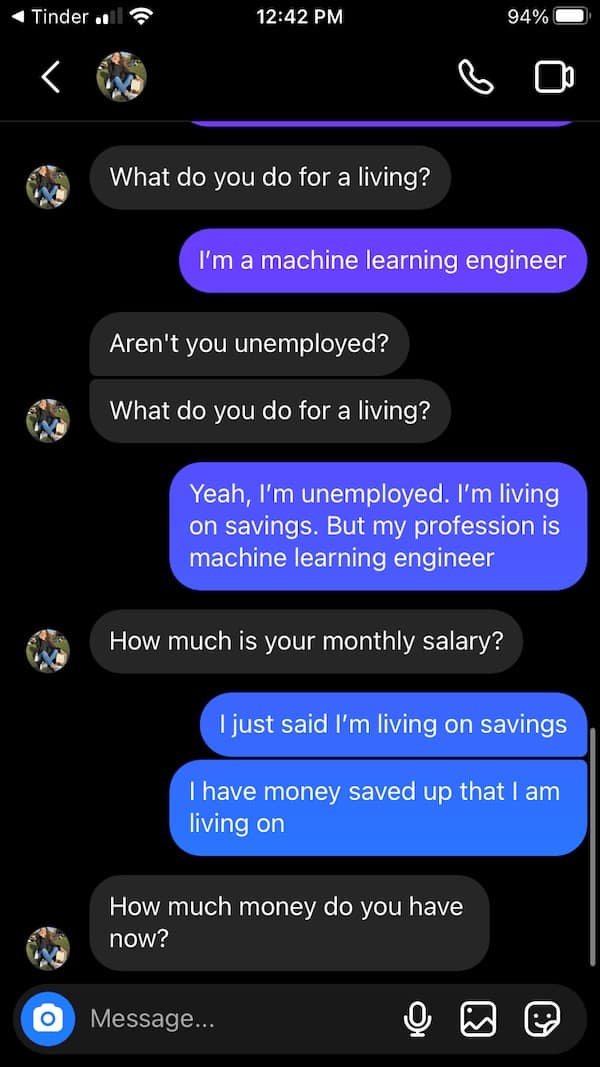Viewport: 600px width, 1067px height.
Task: Record a voice message with the microphone
Action: pyautogui.click(x=417, y=1019)
